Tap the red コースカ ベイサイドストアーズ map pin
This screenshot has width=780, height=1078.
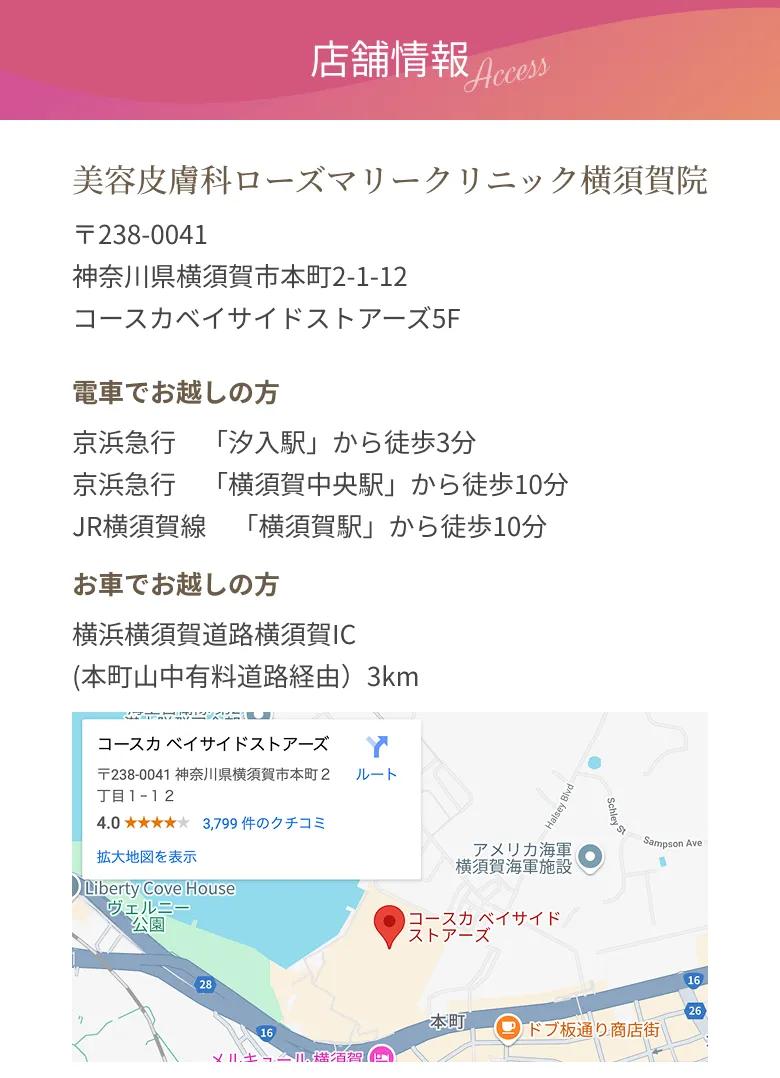(389, 926)
